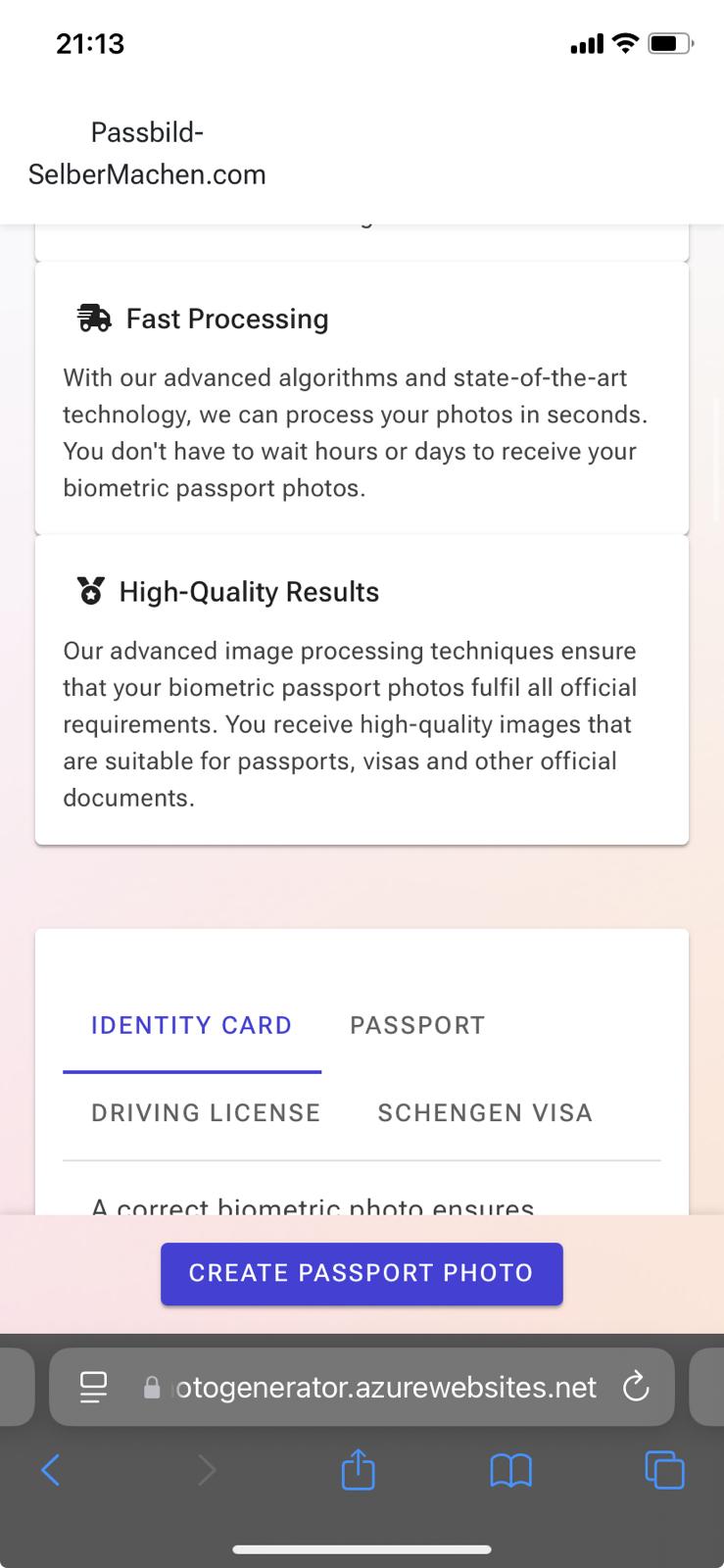Open the page format menu in address bar

(x=93, y=1387)
